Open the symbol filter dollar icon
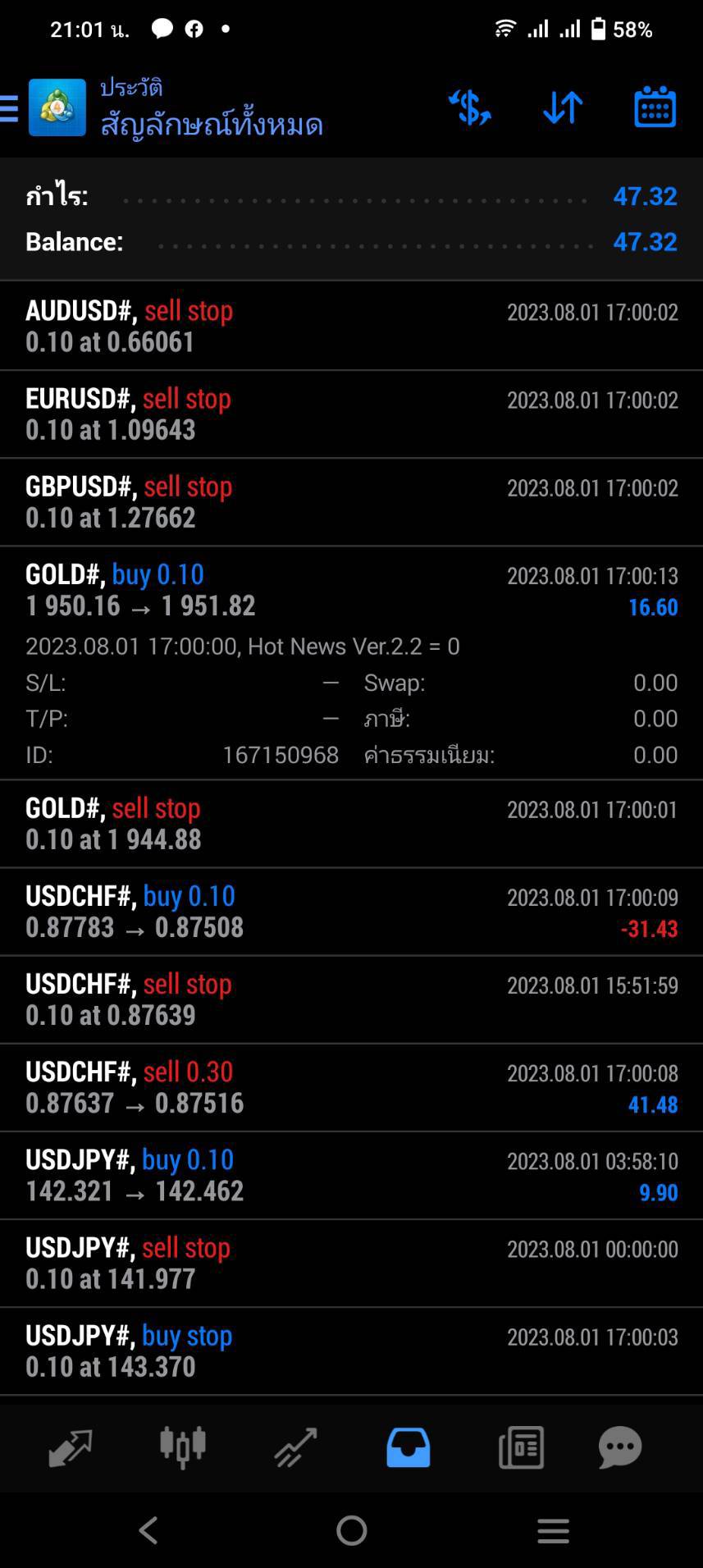This screenshot has height=1568, width=703. point(470,107)
